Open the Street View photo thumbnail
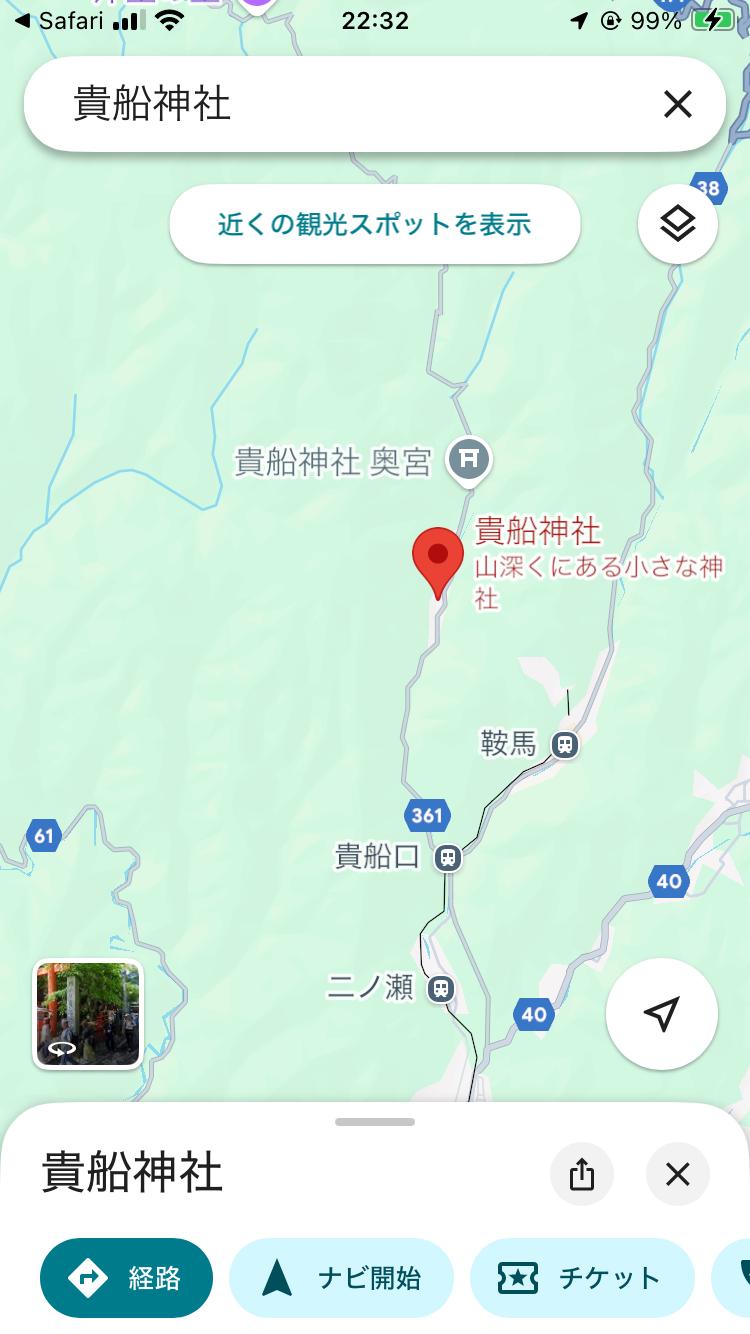 coord(88,1014)
